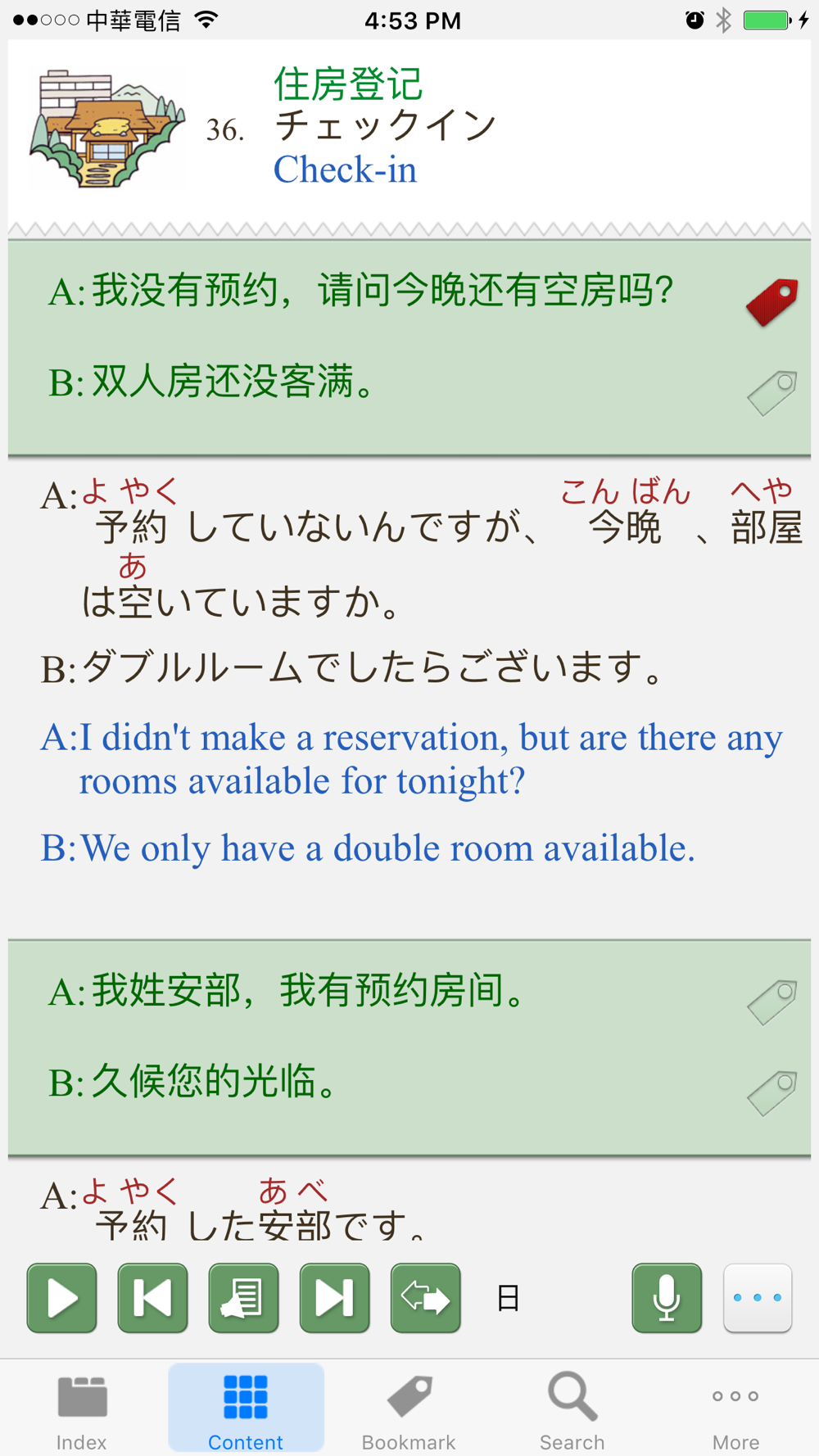
Task: Select the Content tab
Action: (246, 1410)
